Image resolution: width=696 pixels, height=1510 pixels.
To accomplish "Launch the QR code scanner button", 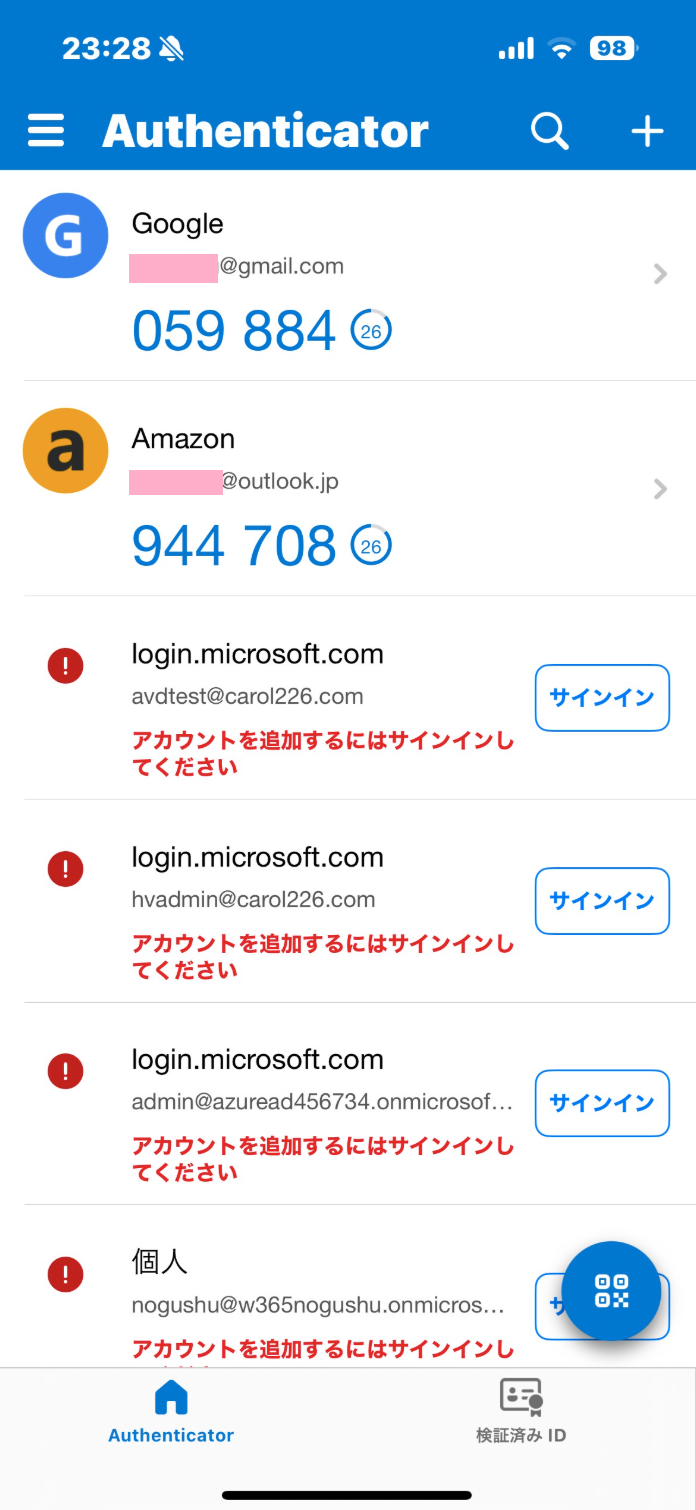I will coord(611,1291).
